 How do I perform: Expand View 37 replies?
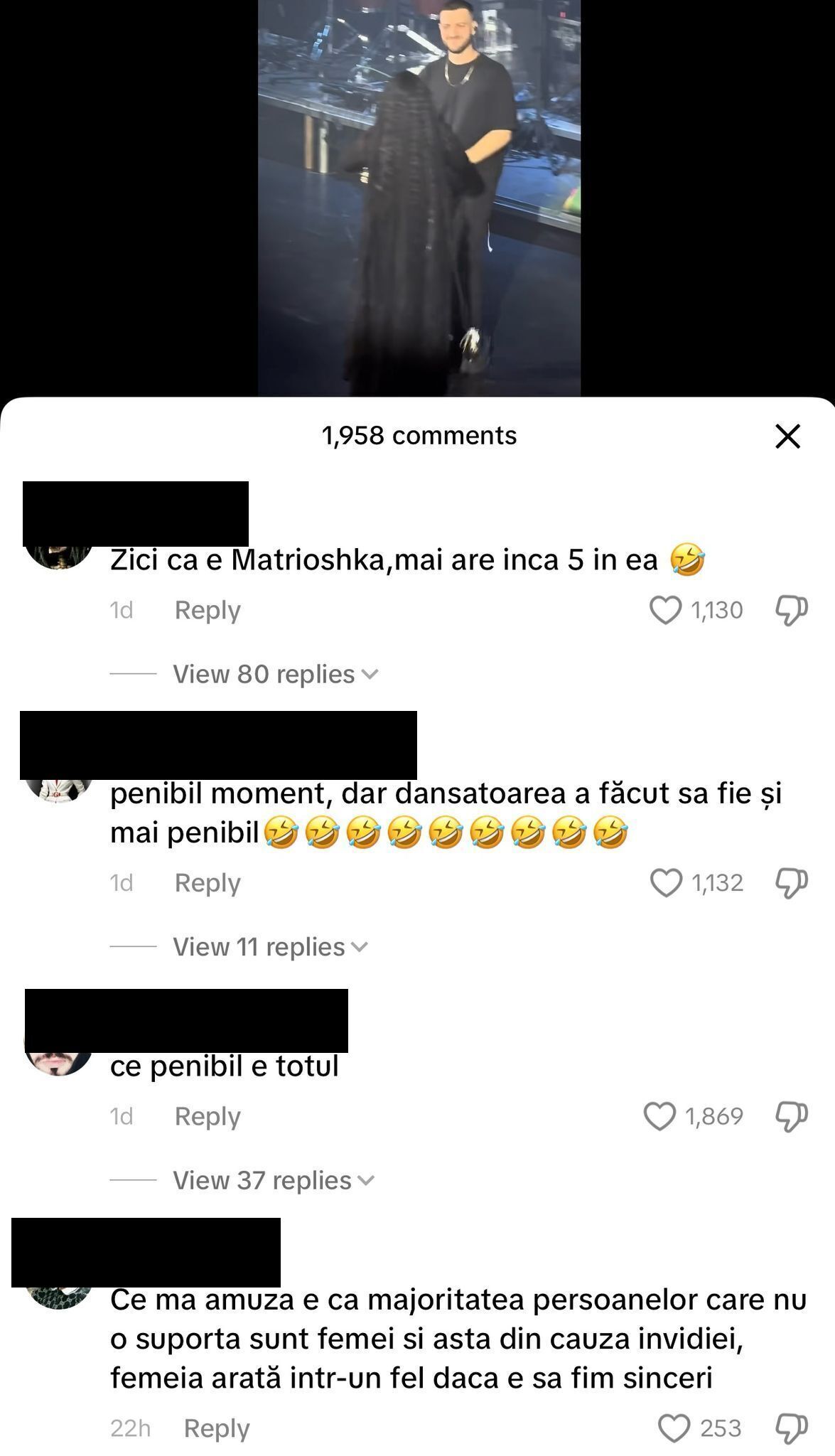click(273, 1181)
